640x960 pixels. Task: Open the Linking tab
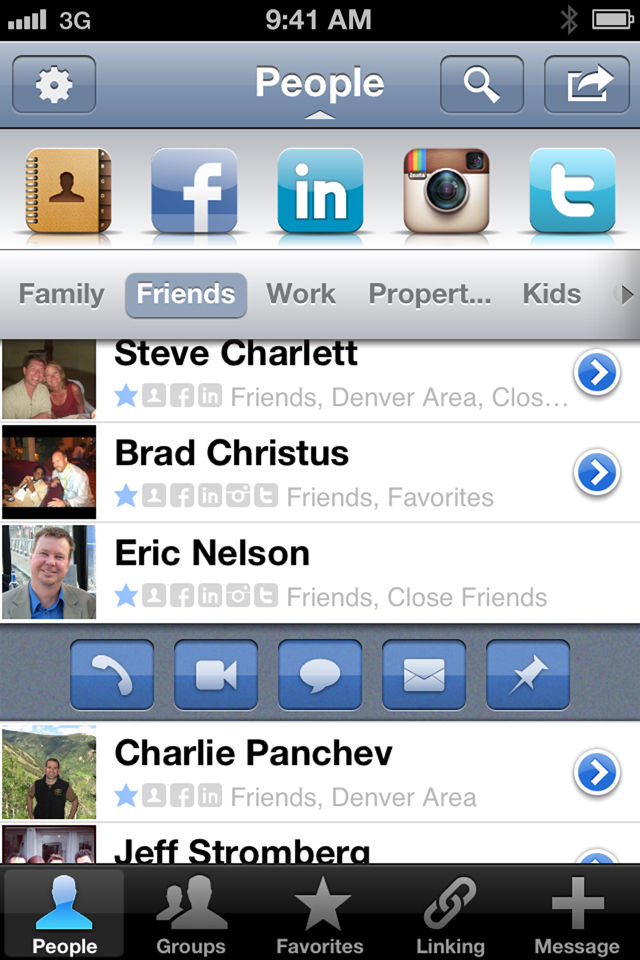tap(449, 915)
